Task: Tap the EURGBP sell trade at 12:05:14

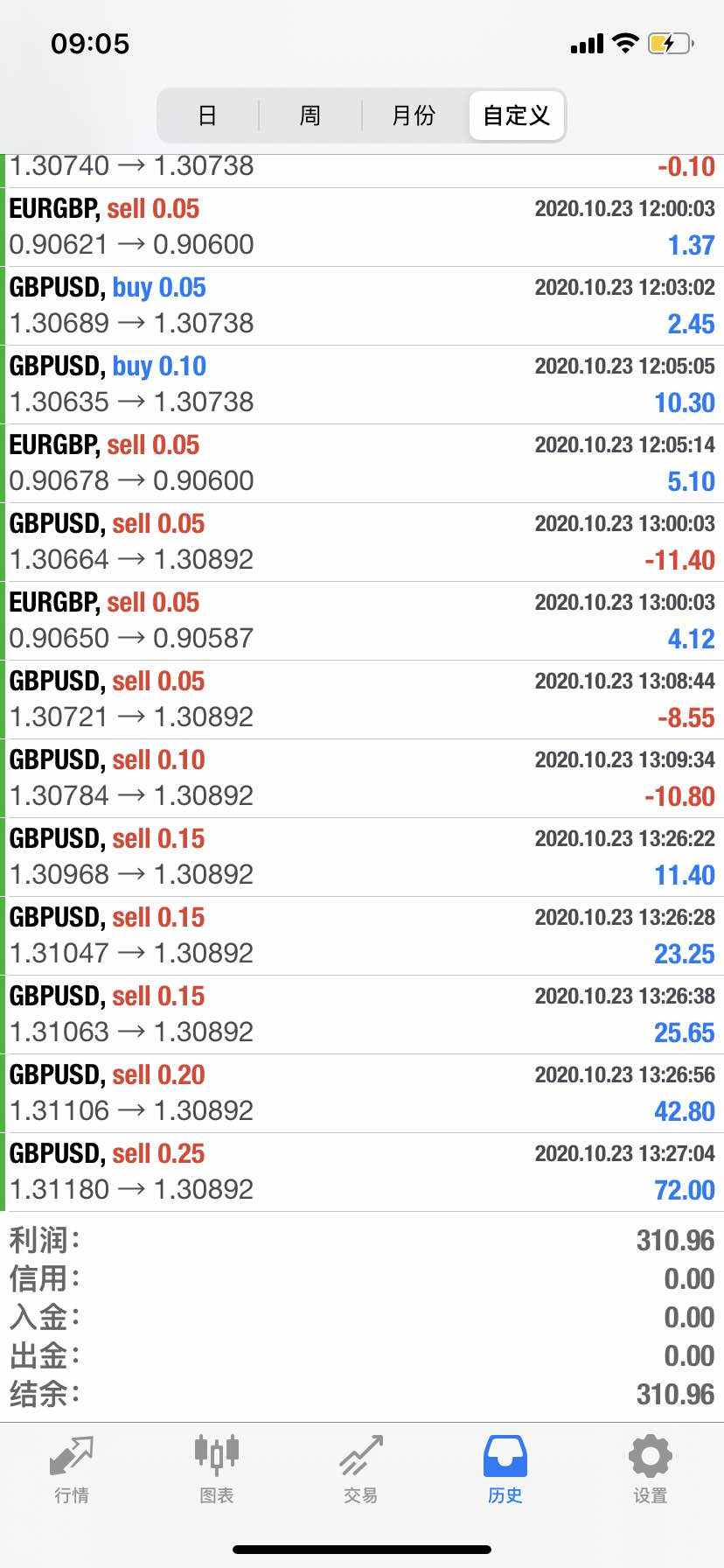Action: [362, 464]
